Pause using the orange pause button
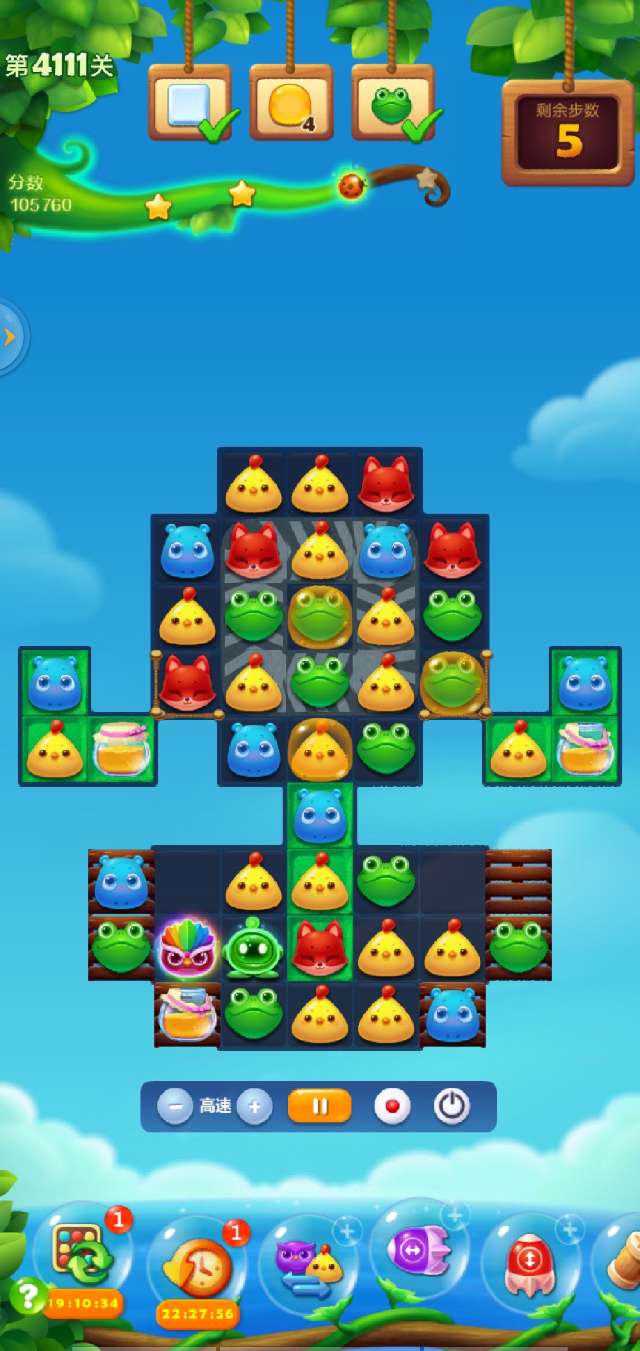This screenshot has height=1351, width=640. [x=320, y=1107]
